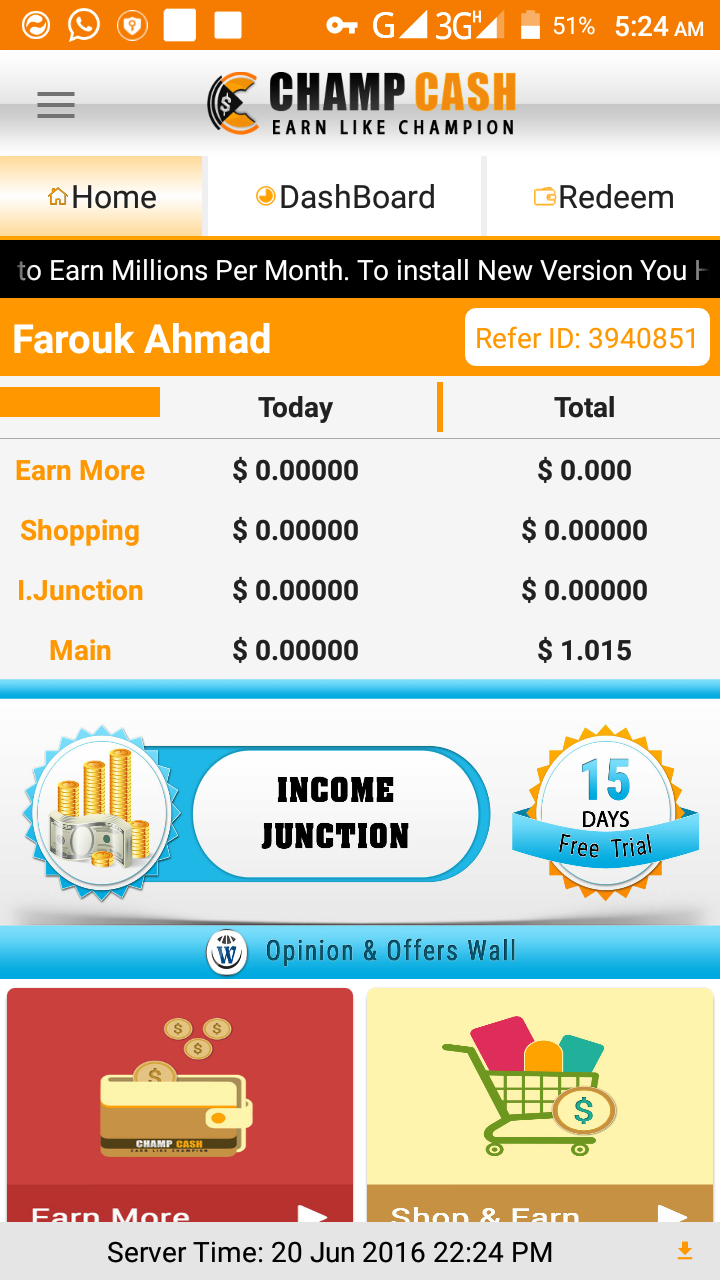Tap the 15 Days Free Trial badge

click(605, 812)
